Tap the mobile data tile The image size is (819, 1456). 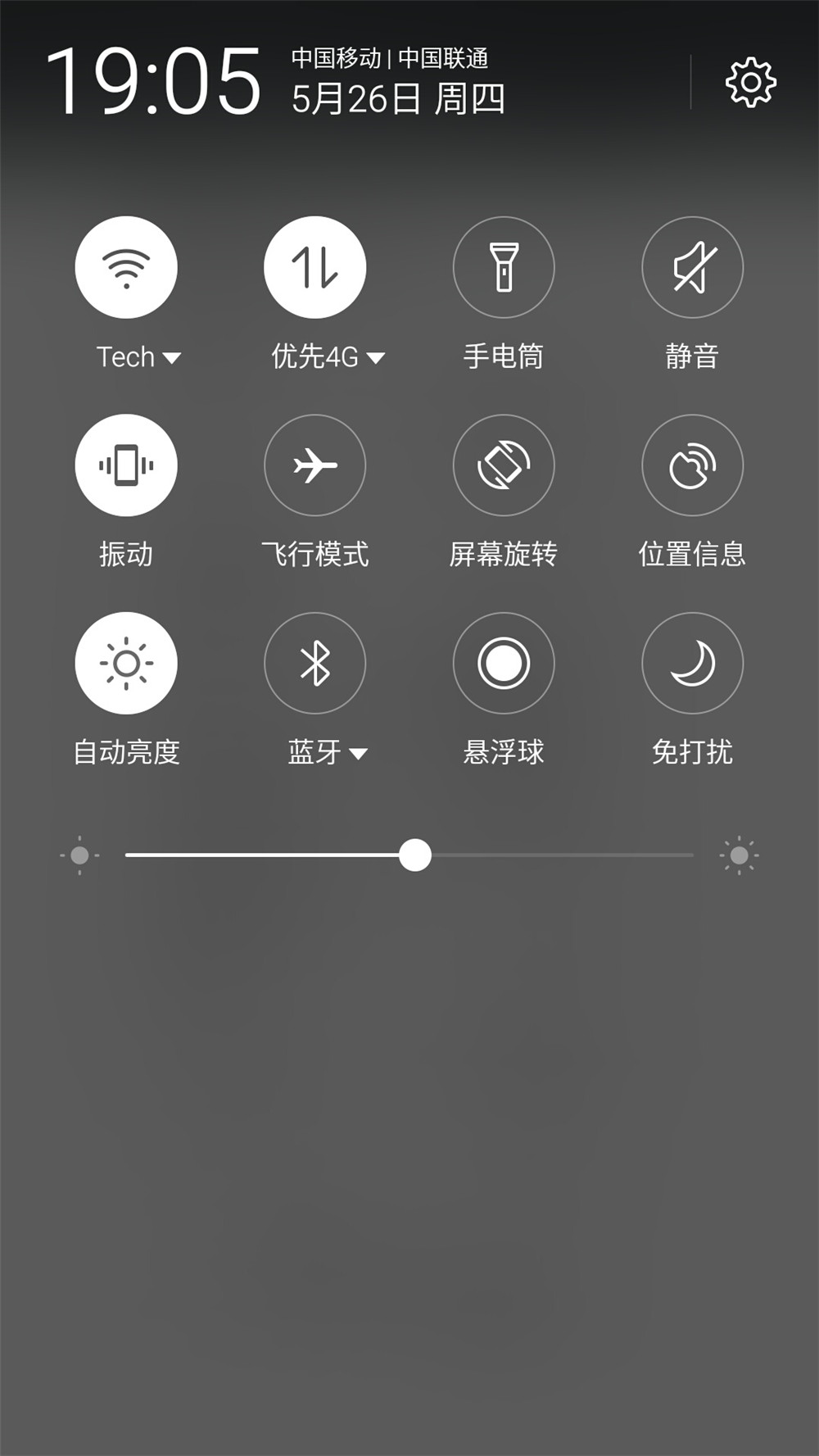tap(314, 268)
